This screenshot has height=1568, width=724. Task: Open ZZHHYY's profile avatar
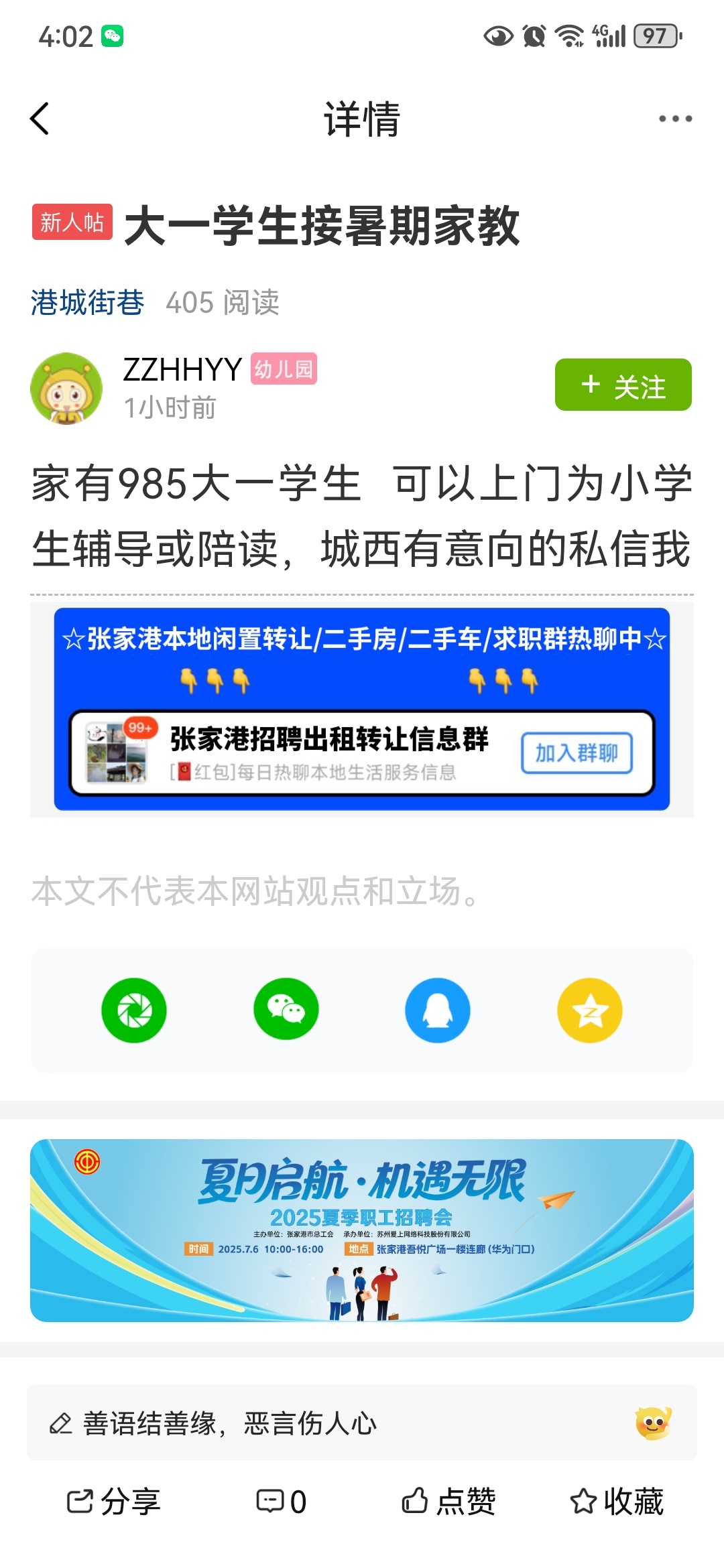(x=66, y=389)
